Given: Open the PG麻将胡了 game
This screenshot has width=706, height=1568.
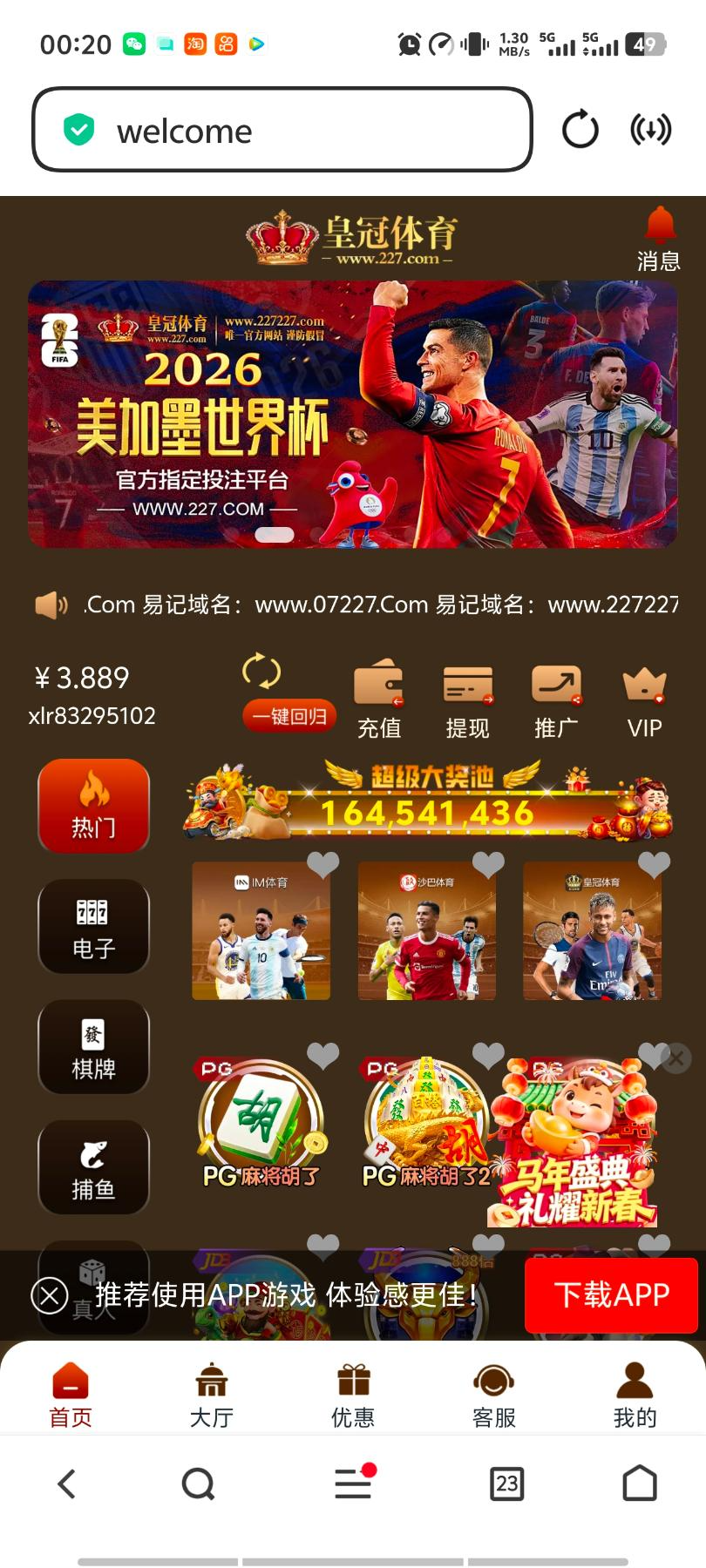Looking at the screenshot, I should click(261, 1125).
